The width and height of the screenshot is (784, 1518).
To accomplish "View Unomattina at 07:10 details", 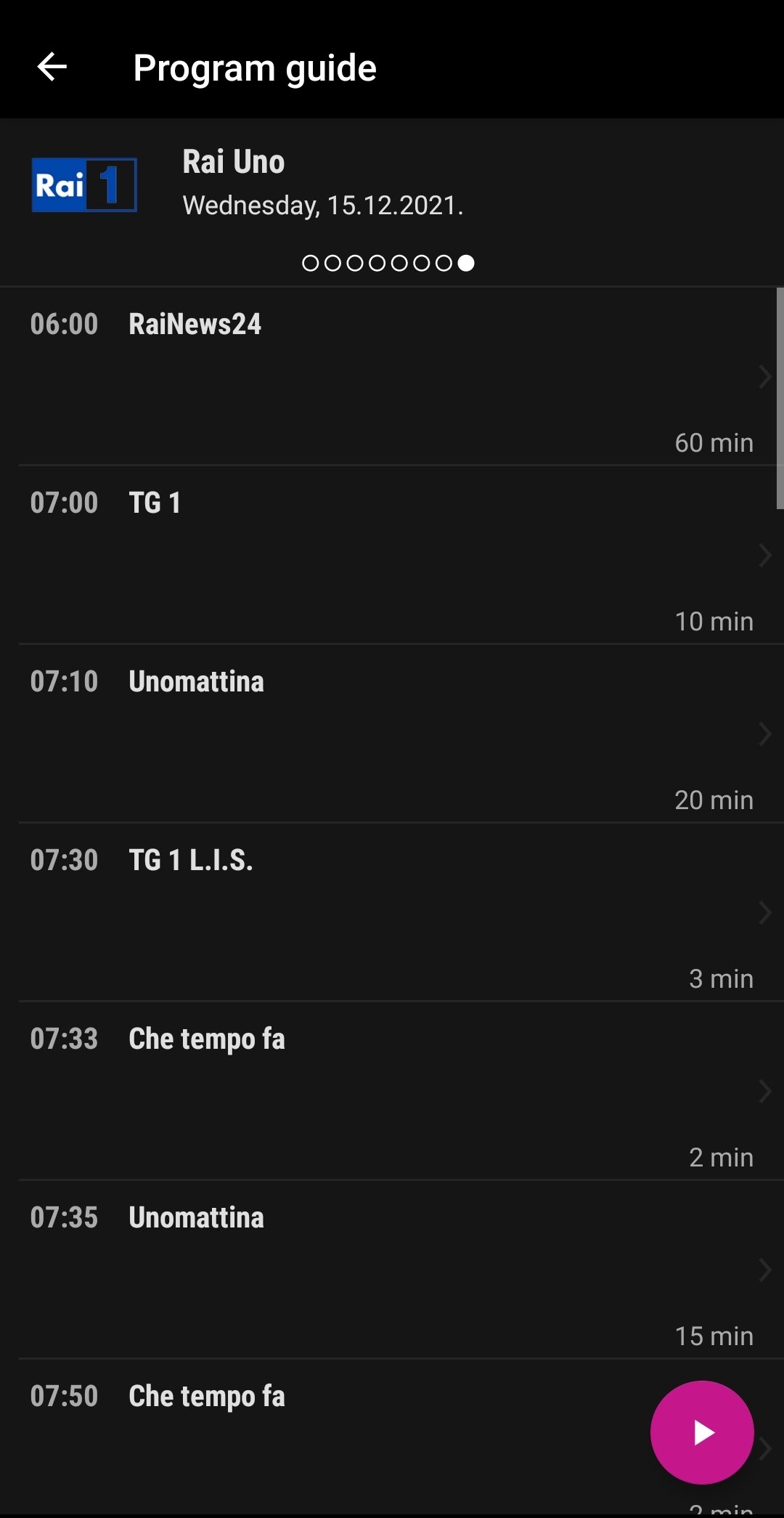I will (392, 734).
